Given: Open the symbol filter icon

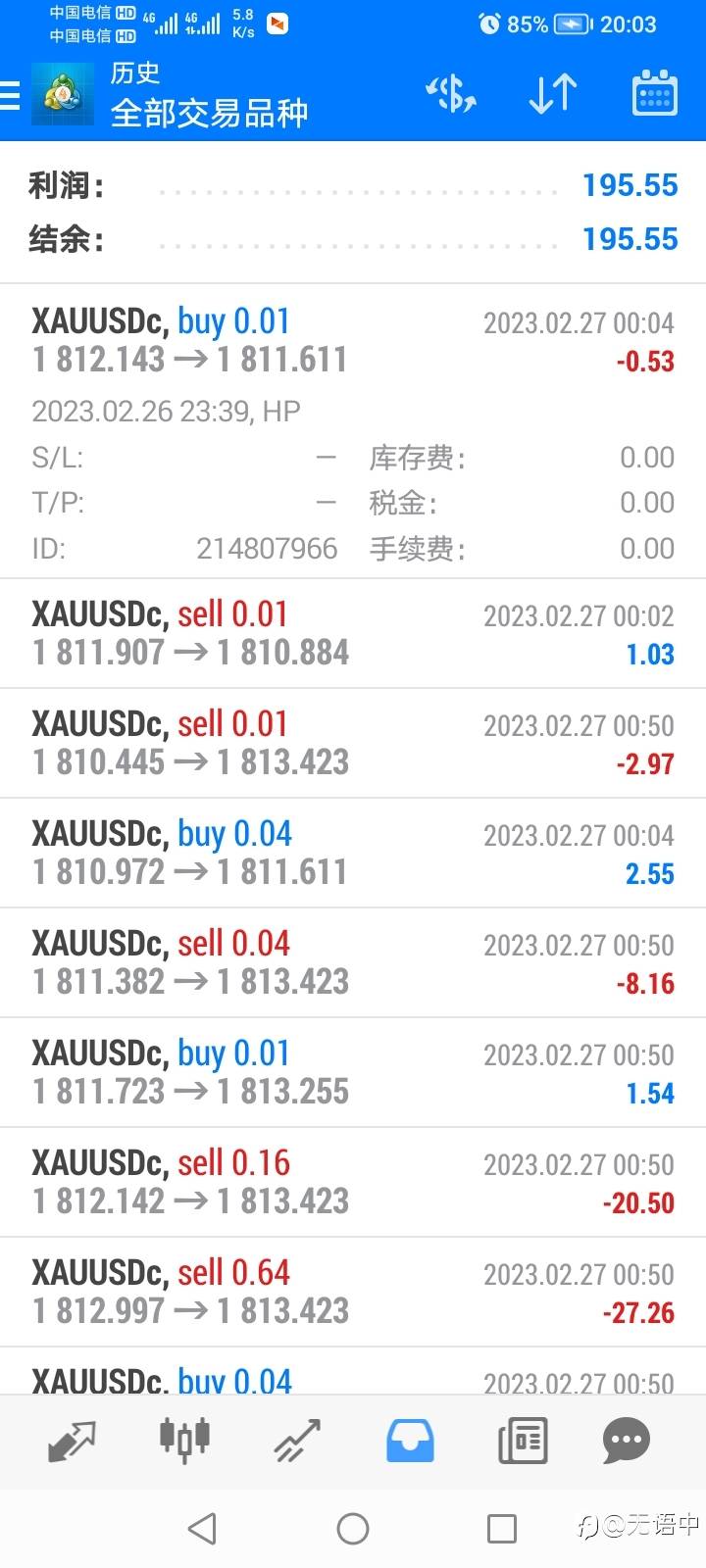Looking at the screenshot, I should (451, 95).
